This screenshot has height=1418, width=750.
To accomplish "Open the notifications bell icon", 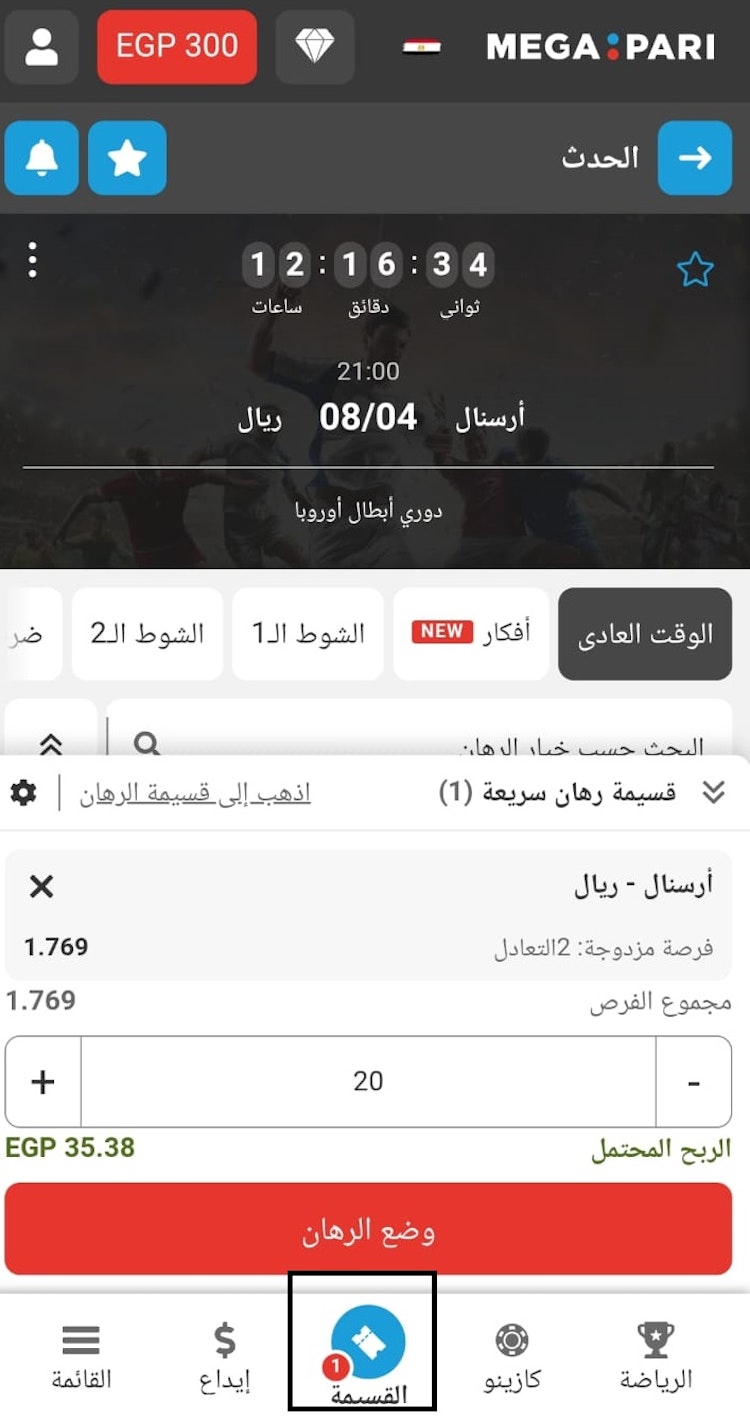I will click(41, 157).
